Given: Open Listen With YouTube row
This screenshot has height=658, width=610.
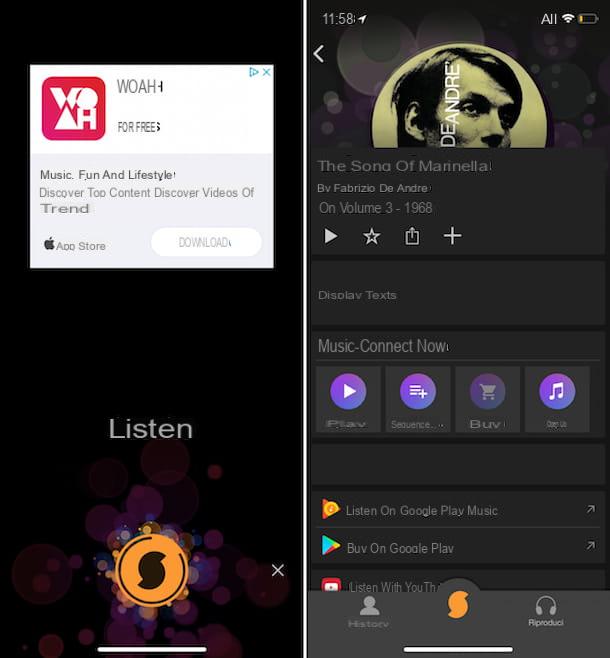Looking at the screenshot, I should [400, 584].
